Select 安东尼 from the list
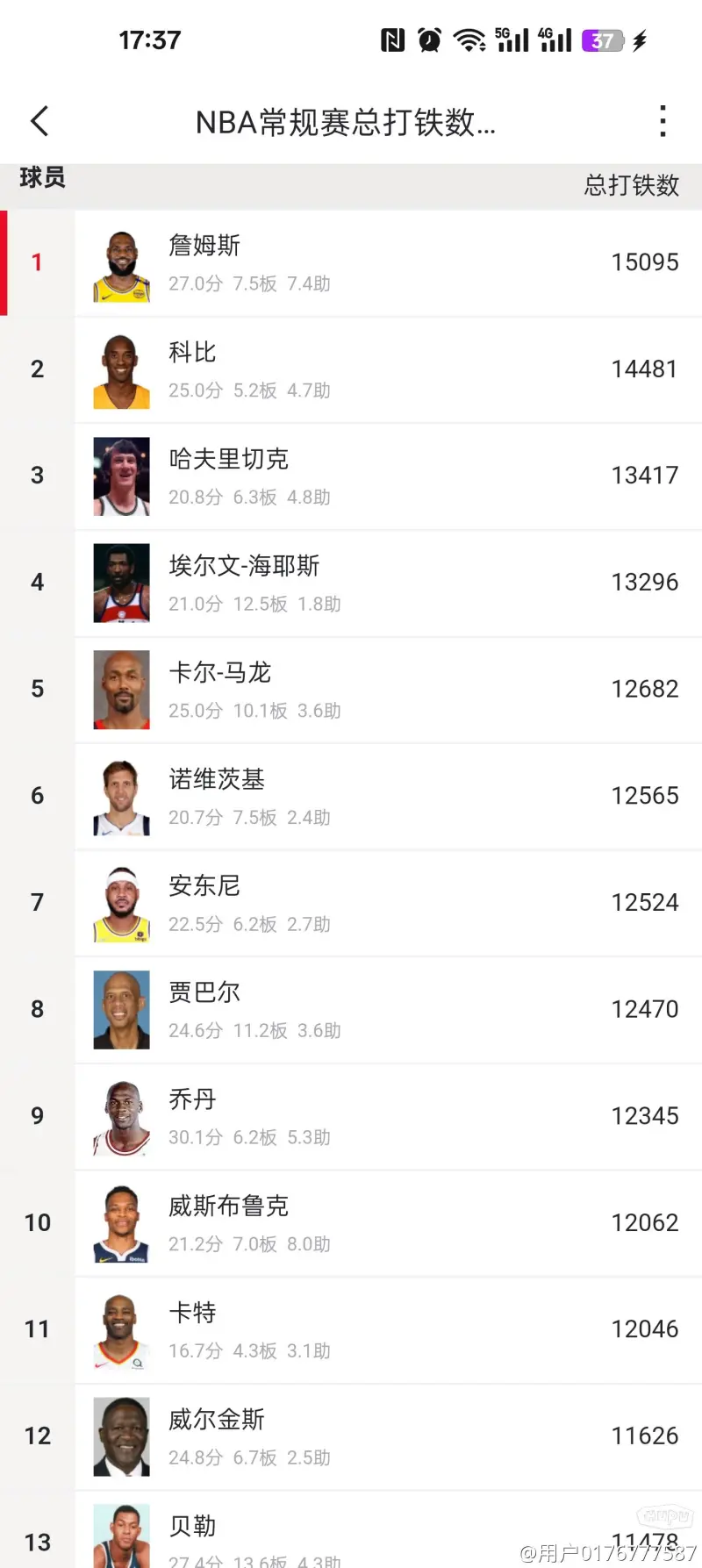 pos(351,904)
